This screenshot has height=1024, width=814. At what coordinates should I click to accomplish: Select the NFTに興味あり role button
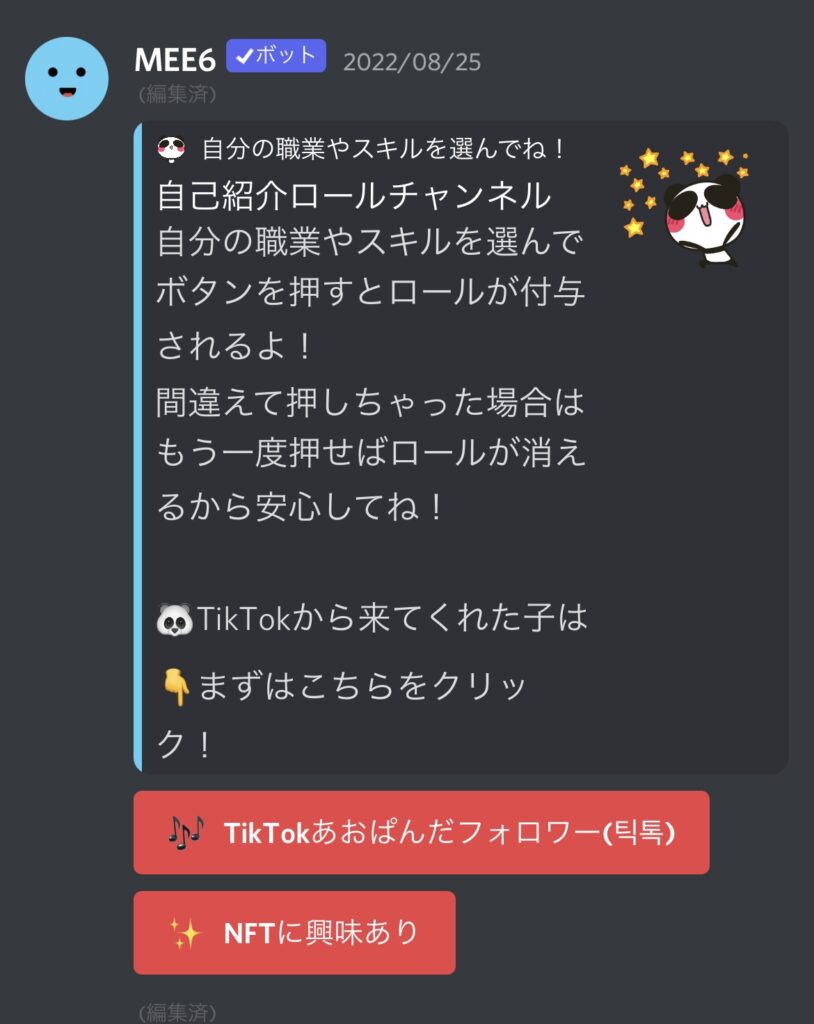tap(294, 932)
